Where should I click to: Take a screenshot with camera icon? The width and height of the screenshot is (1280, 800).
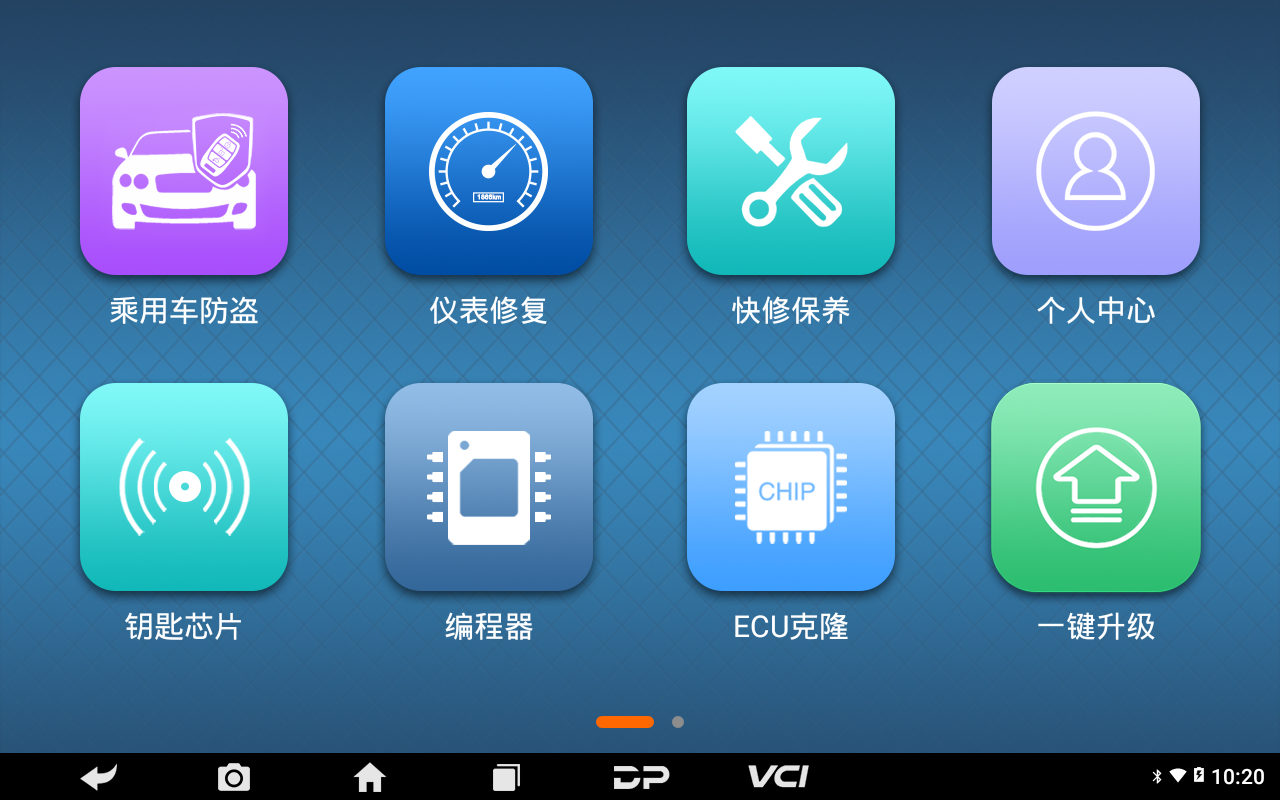234,777
